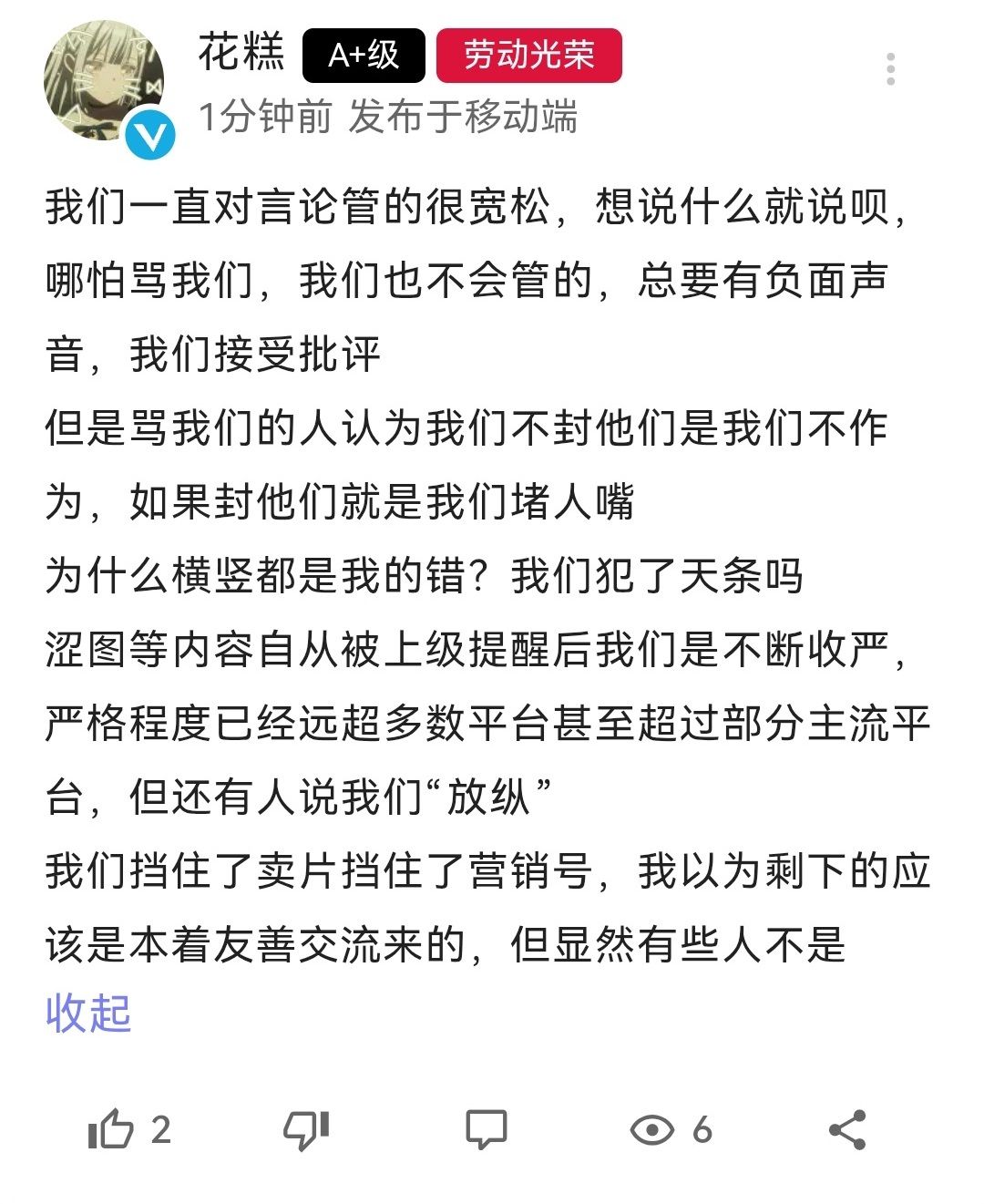Tap the A+级 level badge
Screen dimensions: 984x1204
(364, 56)
